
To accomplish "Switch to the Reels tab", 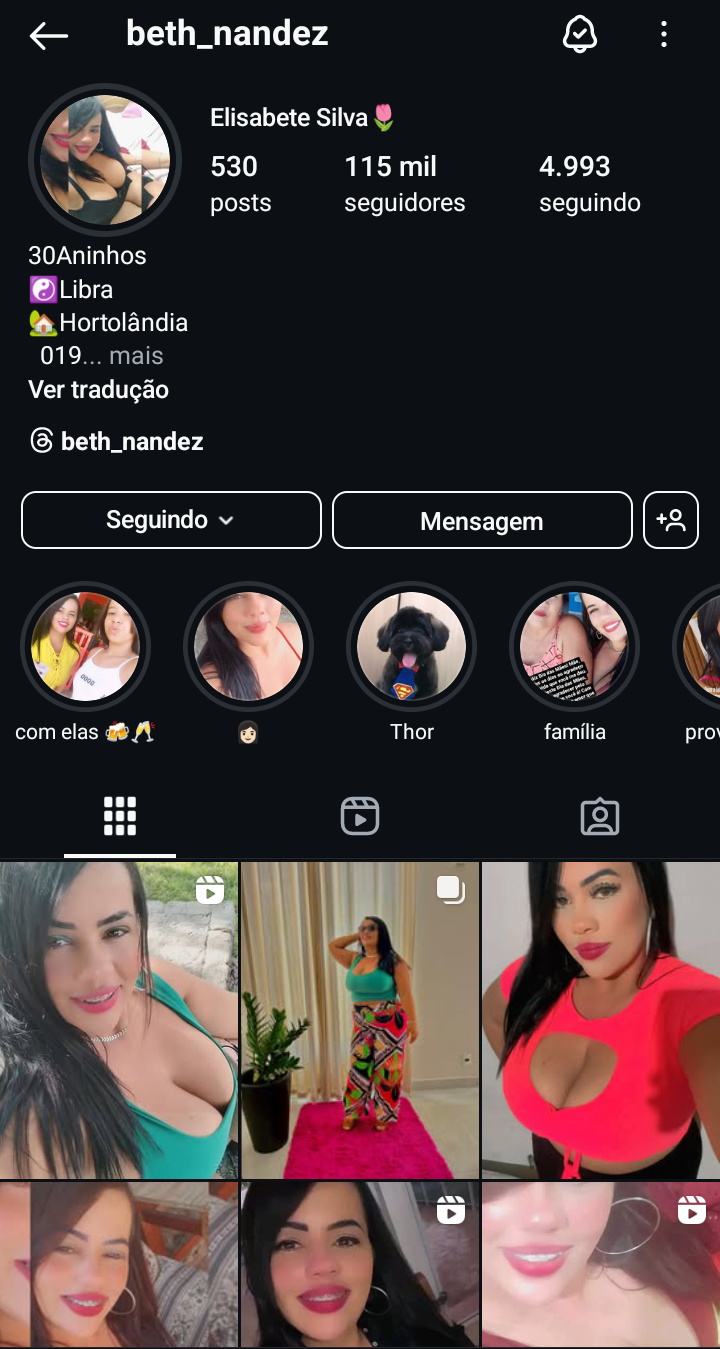I will [x=360, y=816].
